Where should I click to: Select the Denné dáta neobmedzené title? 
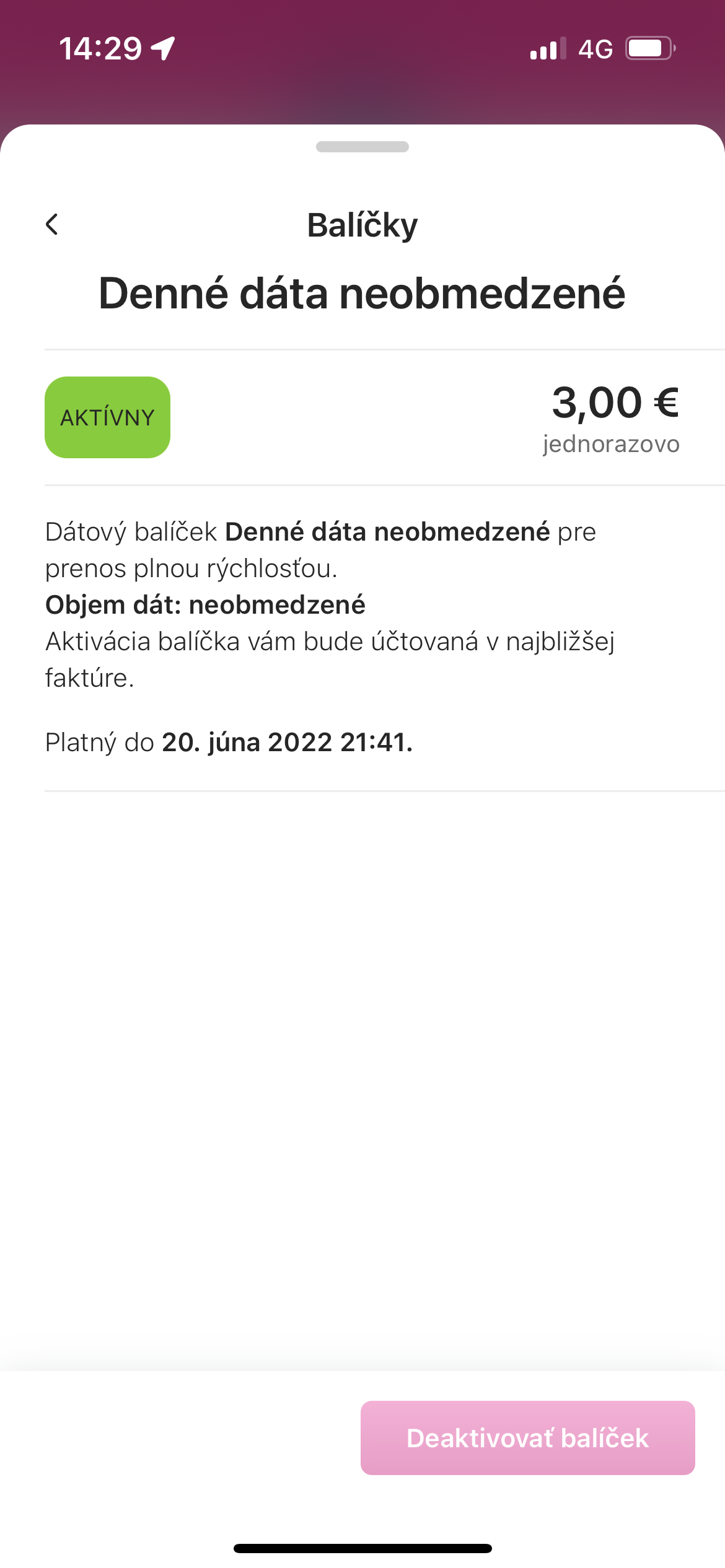click(x=362, y=295)
